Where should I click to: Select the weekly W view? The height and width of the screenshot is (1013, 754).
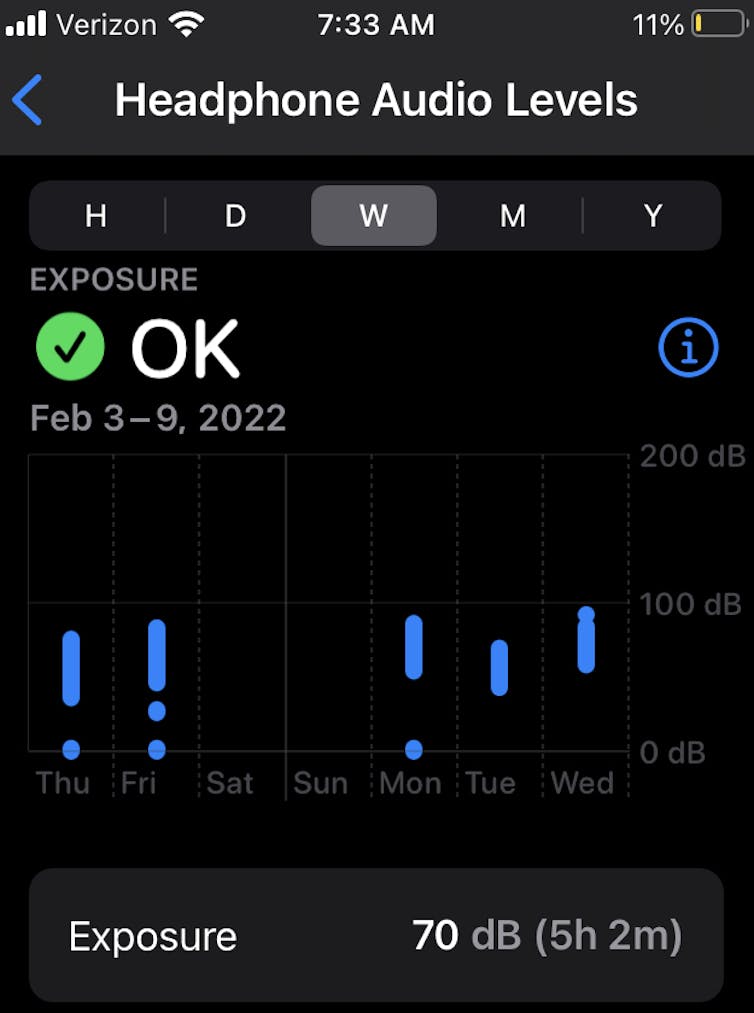point(374,216)
